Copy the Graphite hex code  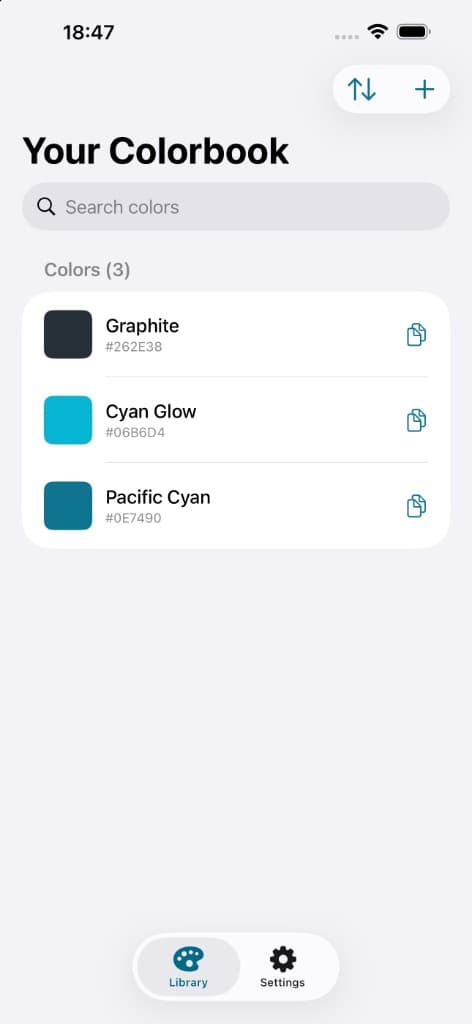coord(417,334)
